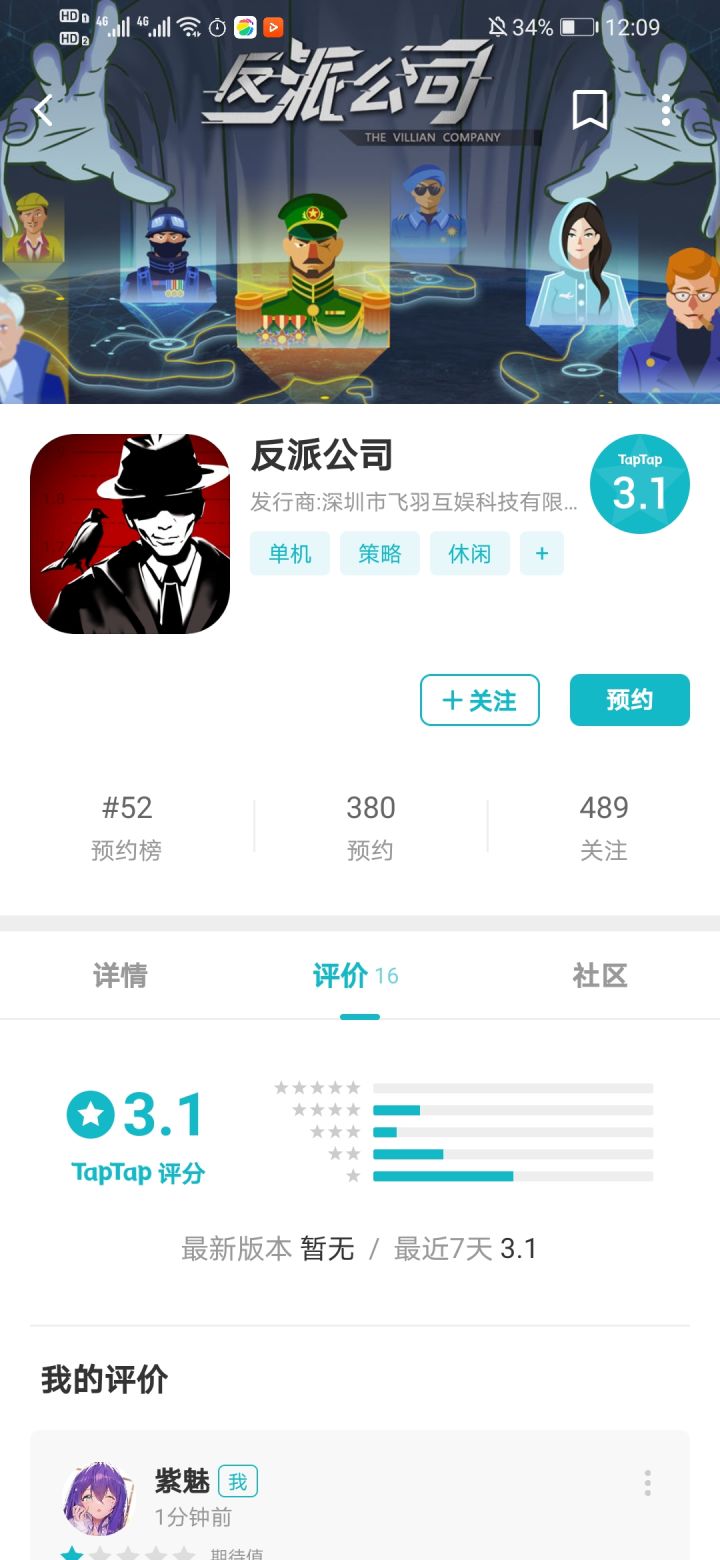Image resolution: width=720 pixels, height=1560 pixels.
Task: Select the 策略 tag chip
Action: click(x=380, y=553)
